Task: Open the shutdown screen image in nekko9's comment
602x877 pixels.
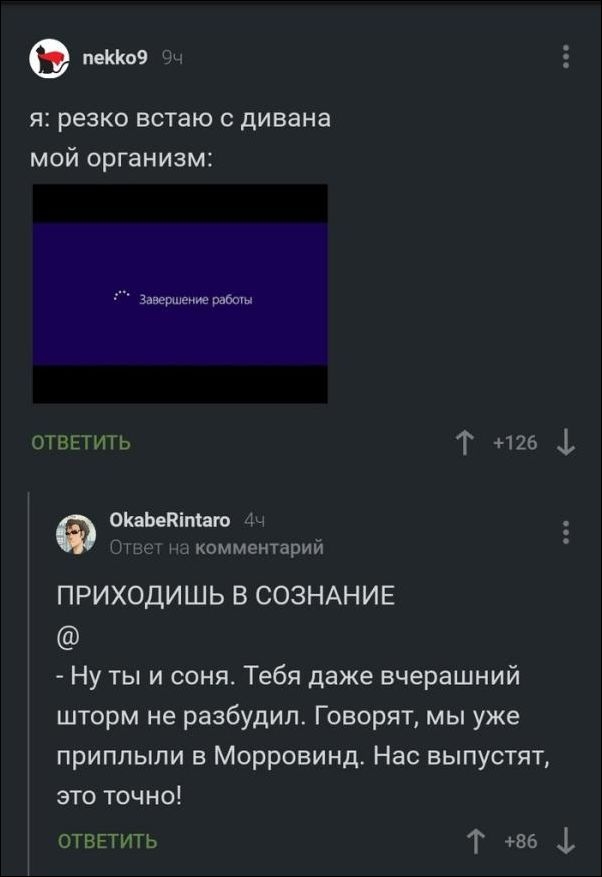Action: point(180,293)
